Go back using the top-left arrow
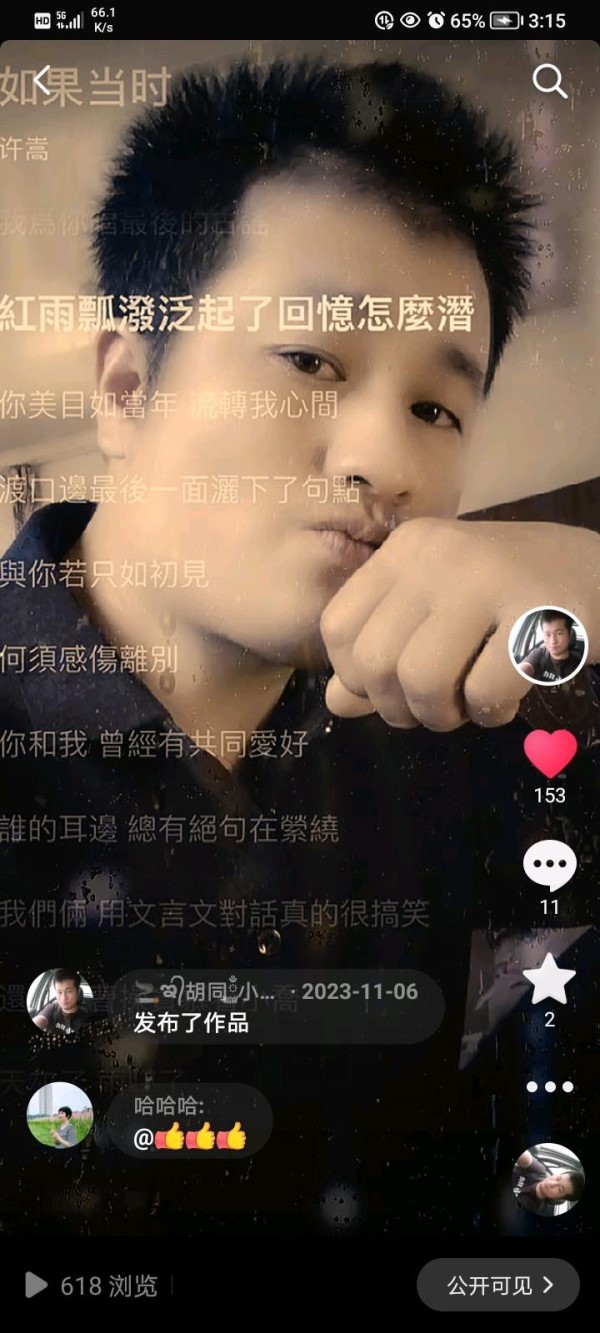This screenshot has width=600, height=1333. tap(42, 81)
